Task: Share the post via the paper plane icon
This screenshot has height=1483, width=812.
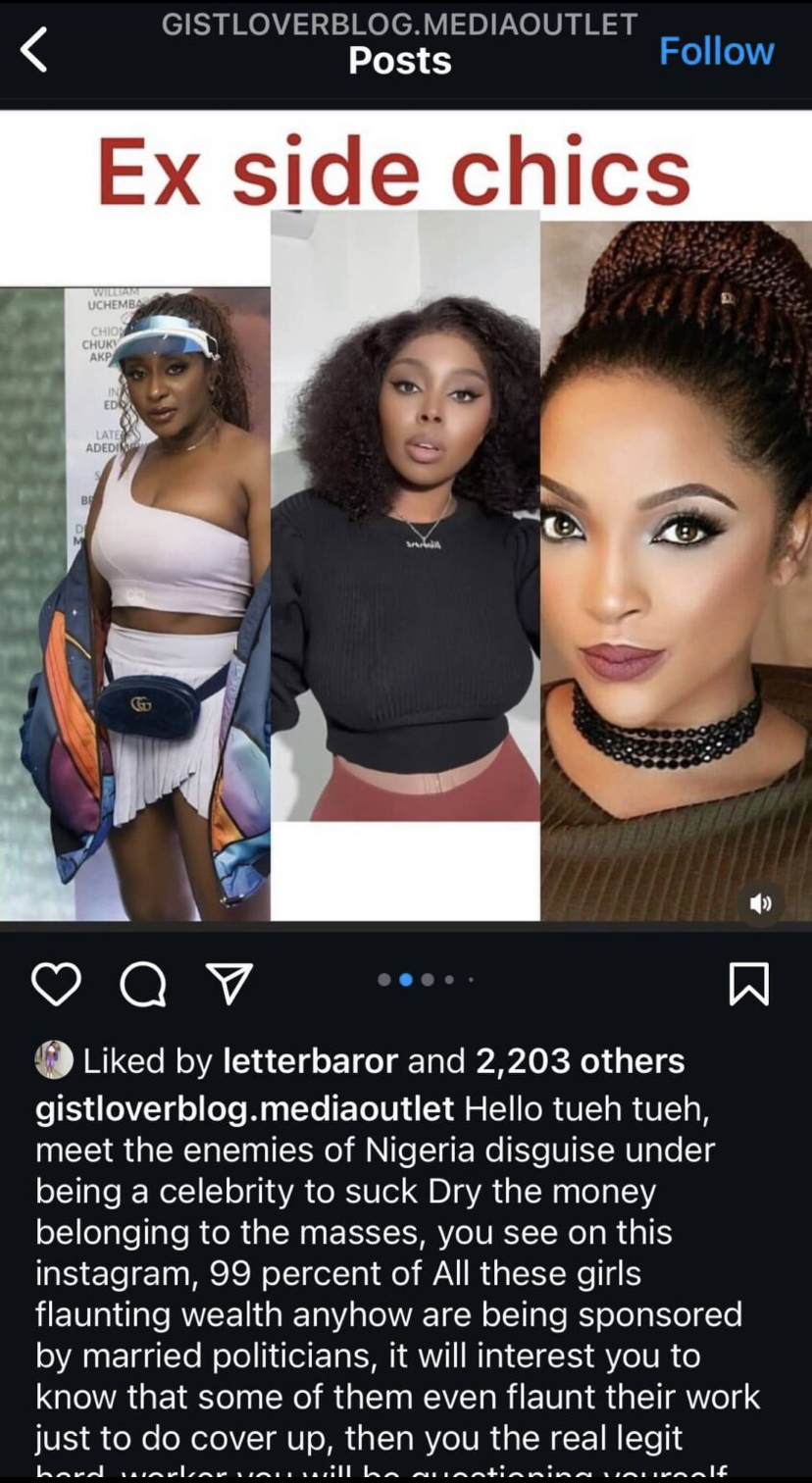Action: 229,983
